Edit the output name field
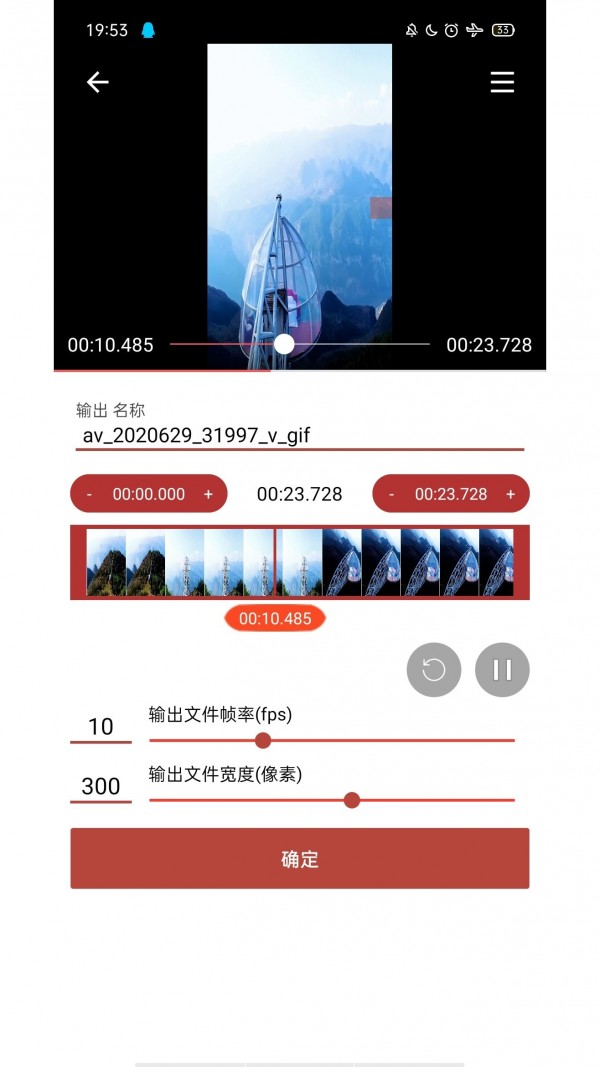Viewport: 600px width, 1067px height. pyautogui.click(x=300, y=435)
